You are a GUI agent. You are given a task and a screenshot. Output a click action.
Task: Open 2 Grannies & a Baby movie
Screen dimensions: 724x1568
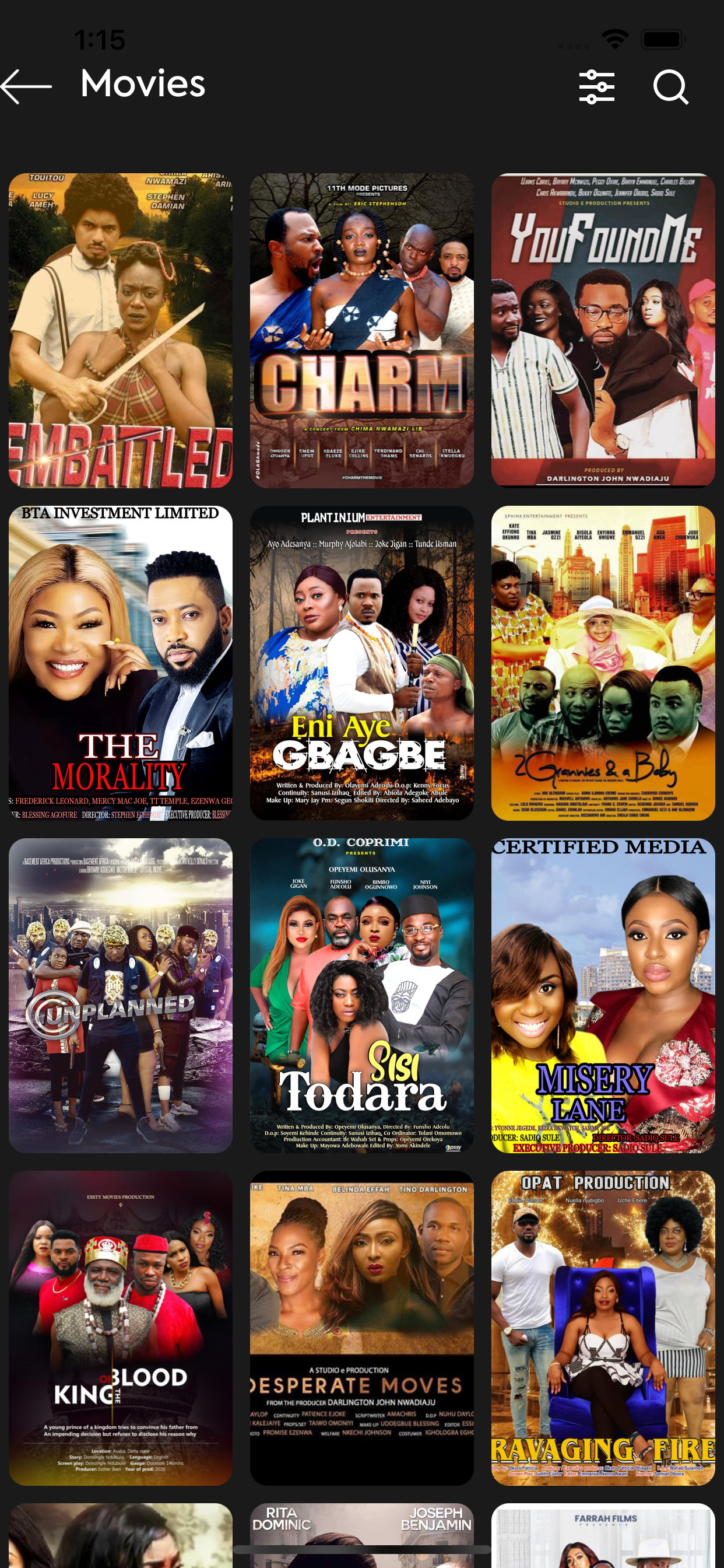click(602, 663)
